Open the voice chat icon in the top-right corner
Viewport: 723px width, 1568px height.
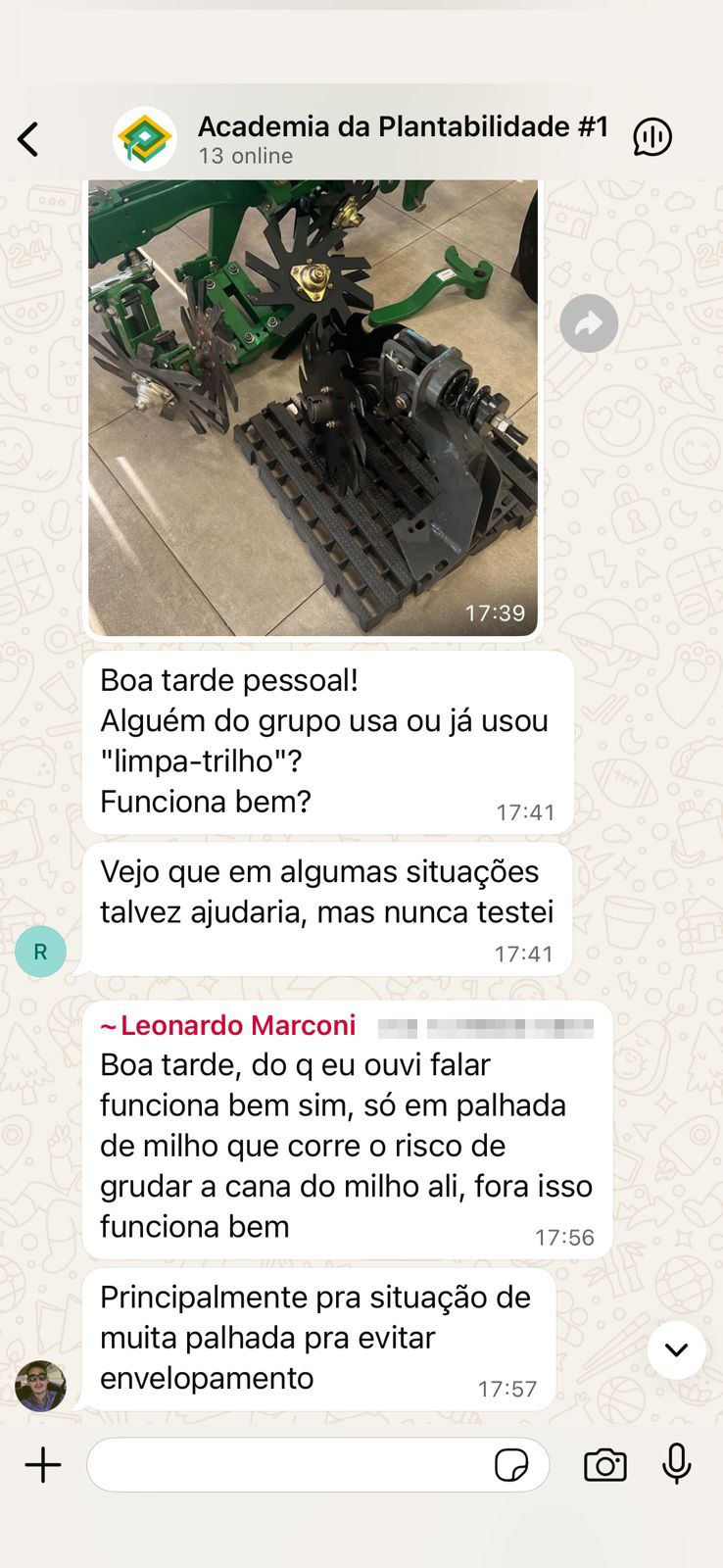click(652, 137)
